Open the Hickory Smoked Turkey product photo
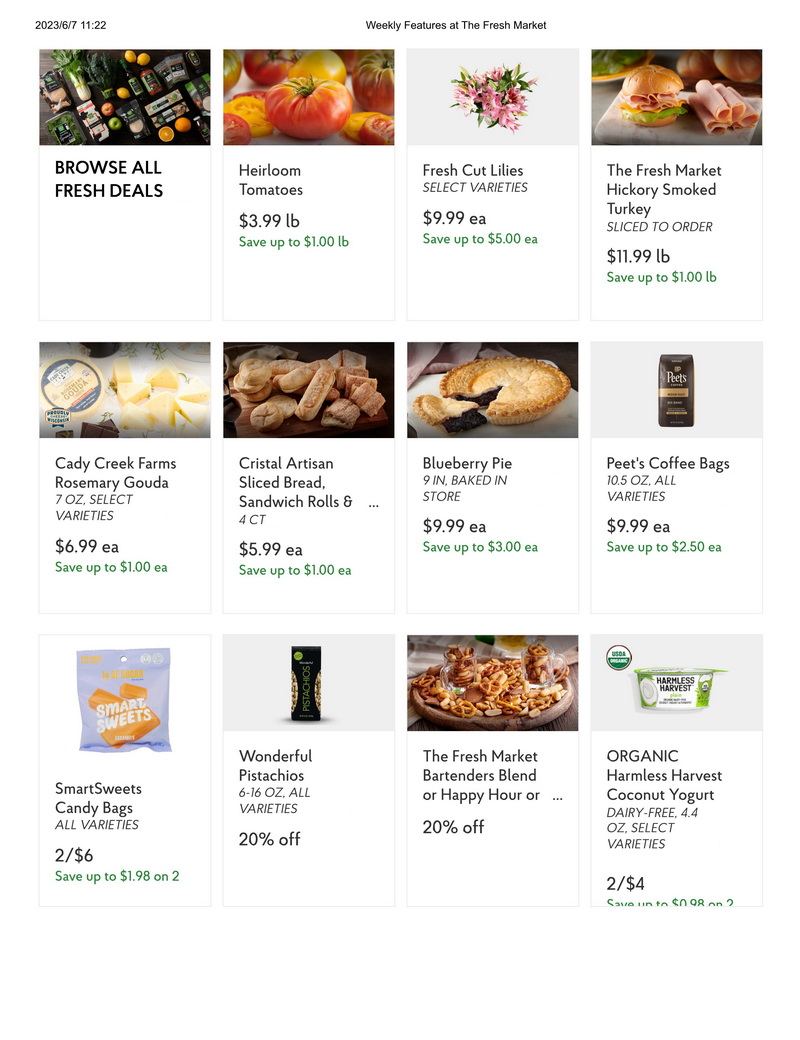The width and height of the screenshot is (800, 1040). [x=676, y=96]
